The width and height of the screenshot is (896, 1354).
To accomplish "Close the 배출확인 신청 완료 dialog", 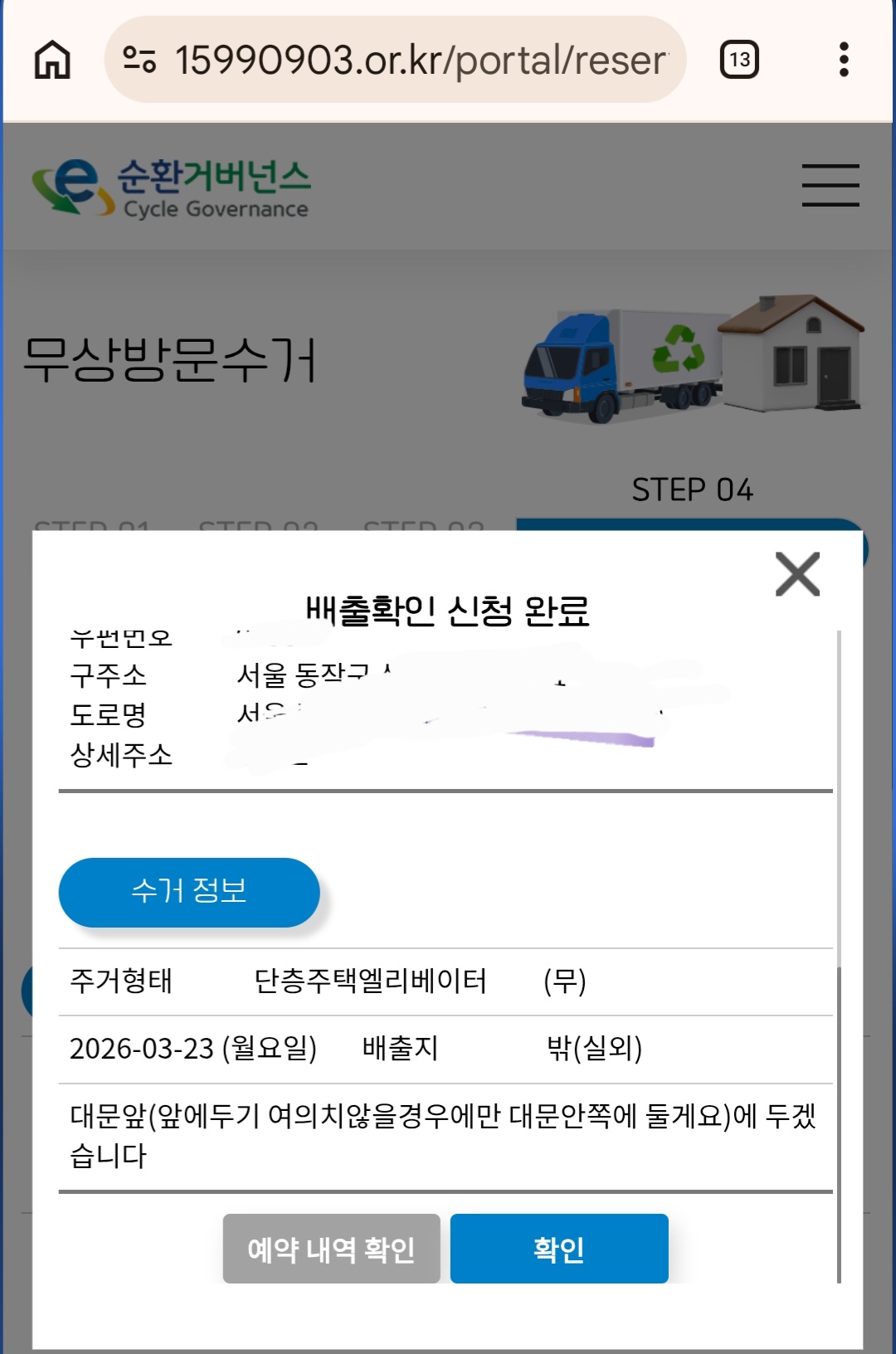I will (797, 574).
